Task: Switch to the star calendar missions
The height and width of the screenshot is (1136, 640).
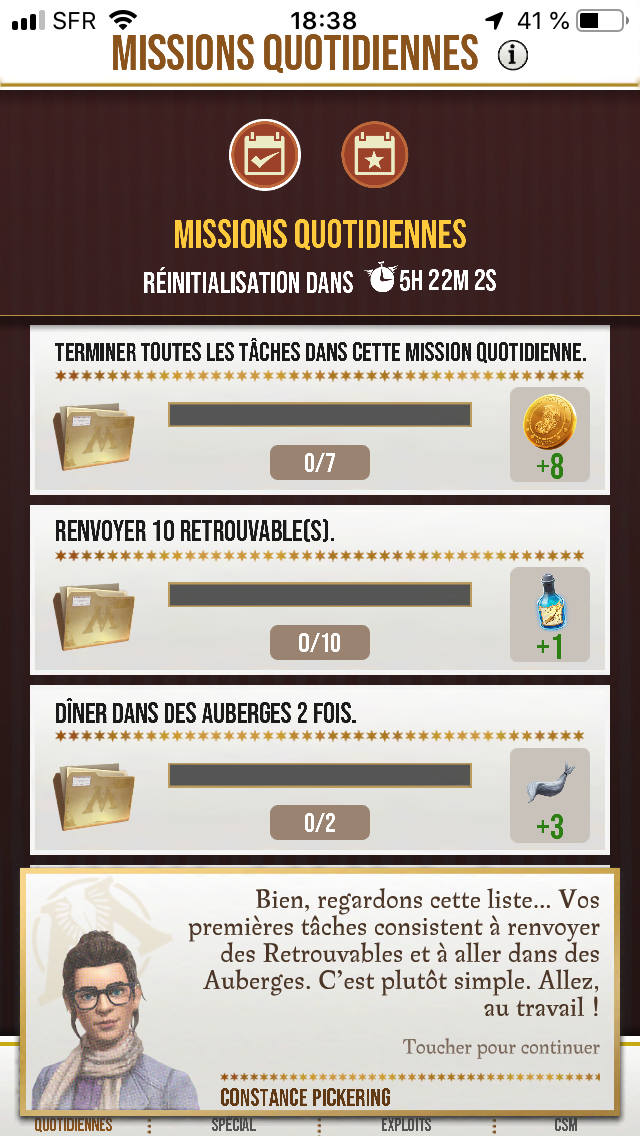Action: [375, 154]
